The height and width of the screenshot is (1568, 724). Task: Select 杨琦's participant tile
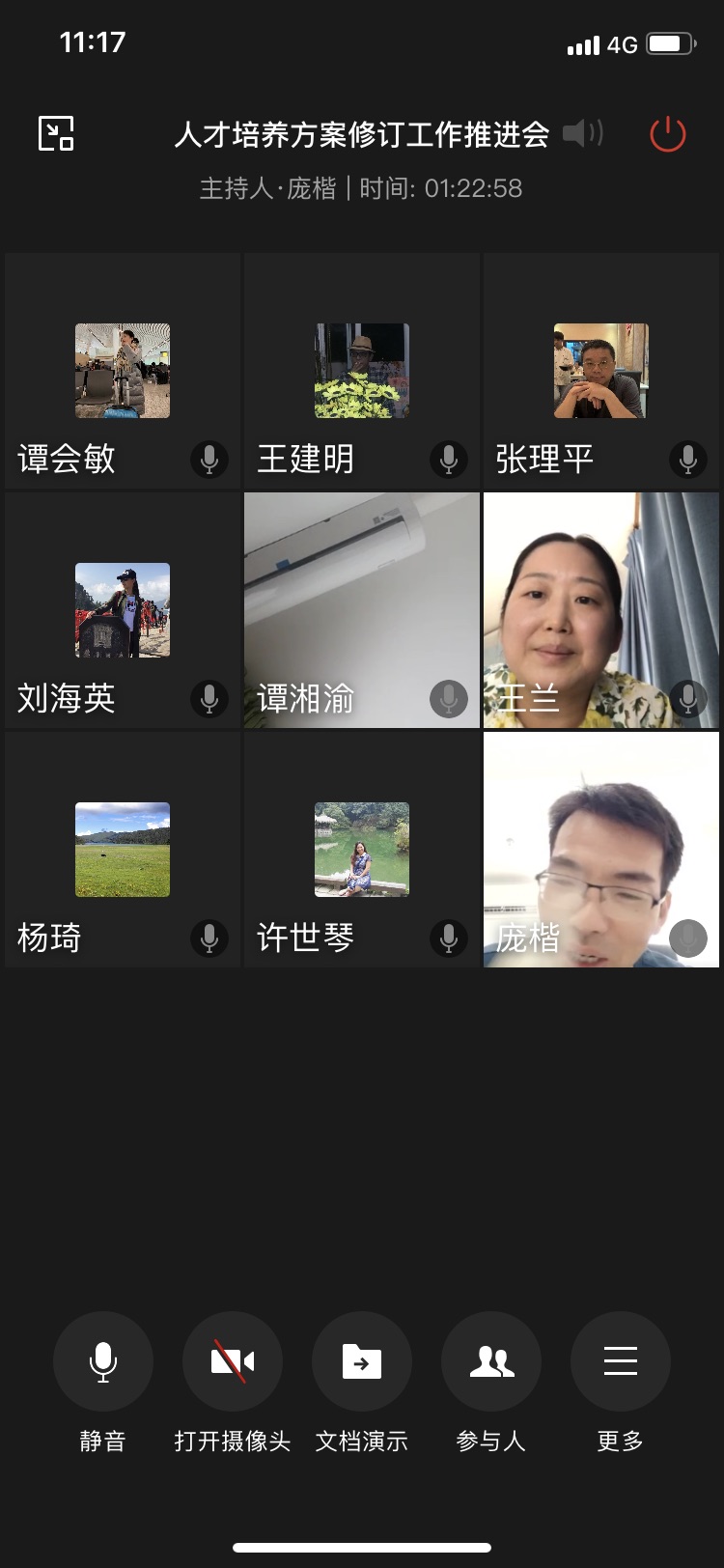tap(123, 850)
